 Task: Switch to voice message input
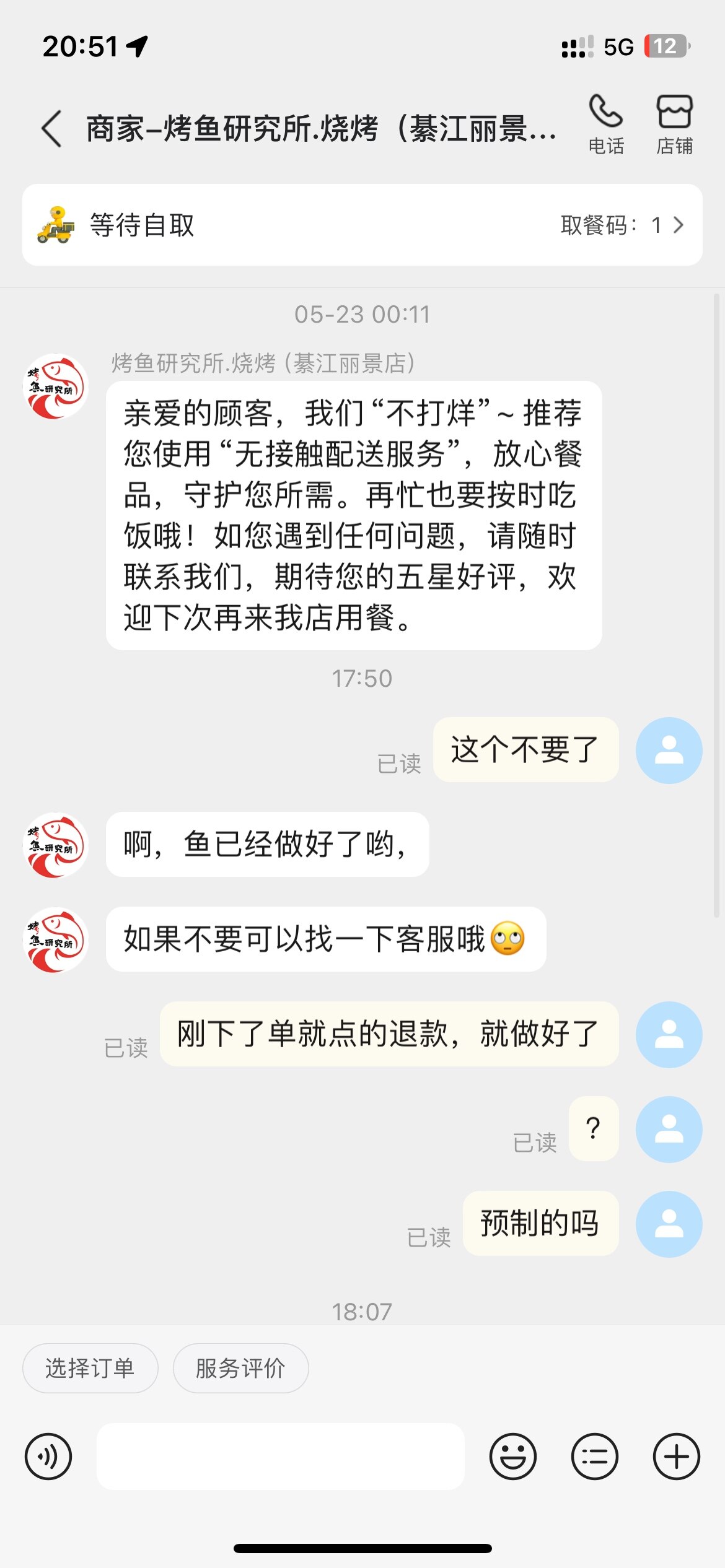(48, 1457)
